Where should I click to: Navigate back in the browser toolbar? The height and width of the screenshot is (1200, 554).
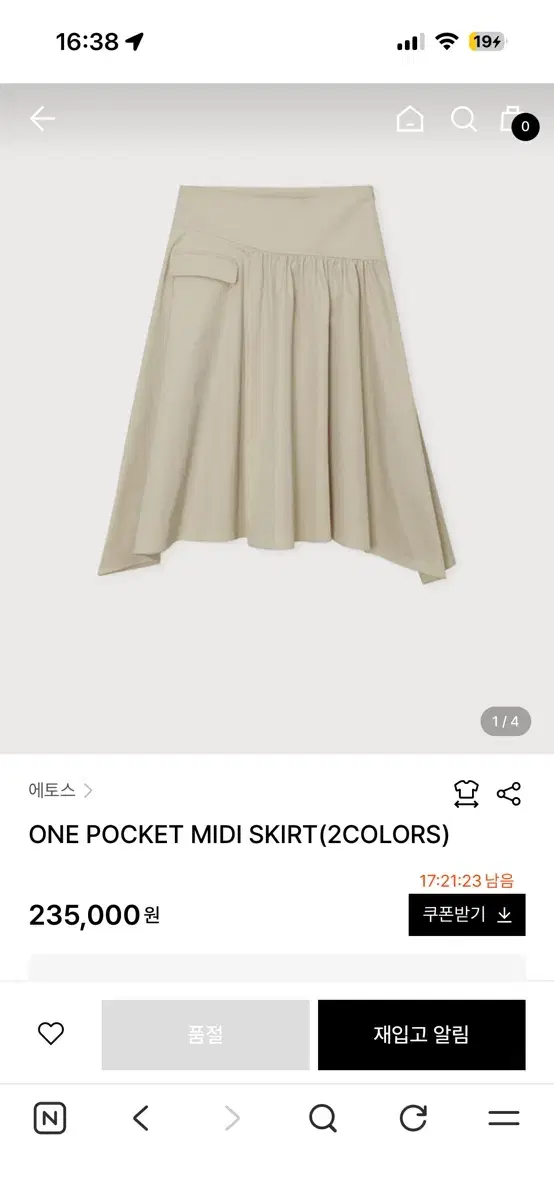click(x=141, y=1118)
